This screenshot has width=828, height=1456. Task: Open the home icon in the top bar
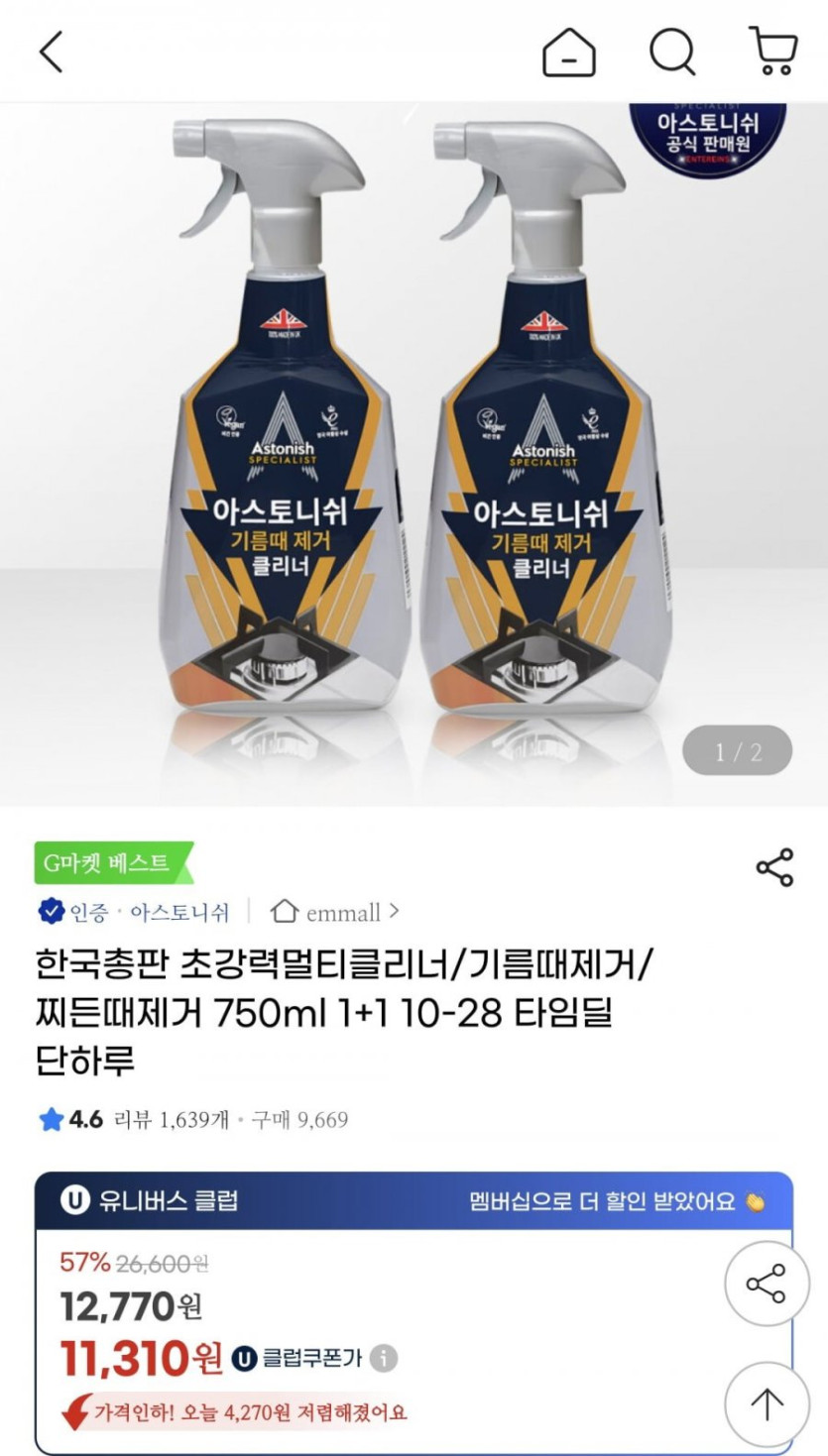point(569,51)
